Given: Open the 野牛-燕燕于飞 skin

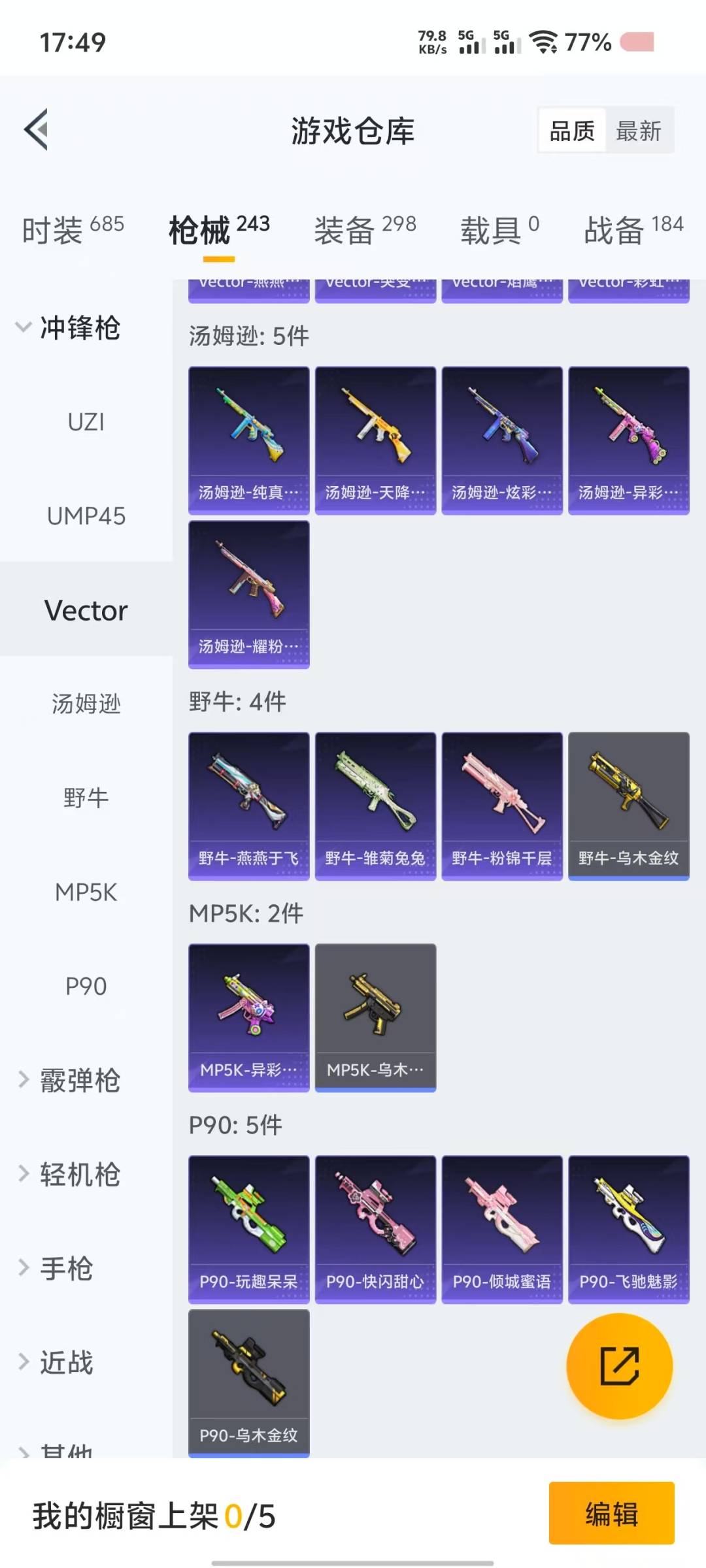Looking at the screenshot, I should 249,806.
